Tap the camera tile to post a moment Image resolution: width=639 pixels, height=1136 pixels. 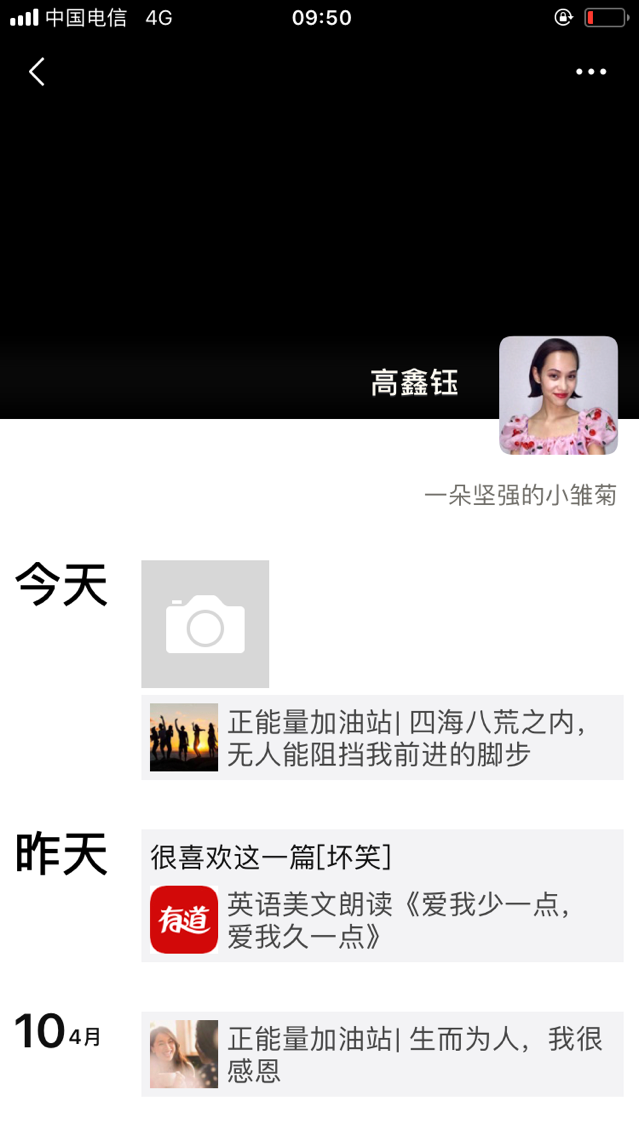[205, 624]
